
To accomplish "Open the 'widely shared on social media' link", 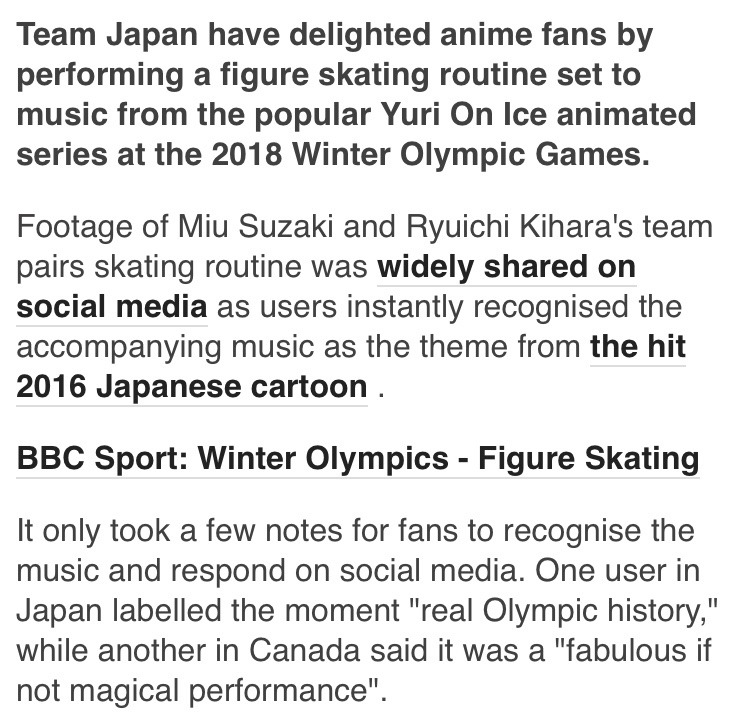I will (x=506, y=268).
